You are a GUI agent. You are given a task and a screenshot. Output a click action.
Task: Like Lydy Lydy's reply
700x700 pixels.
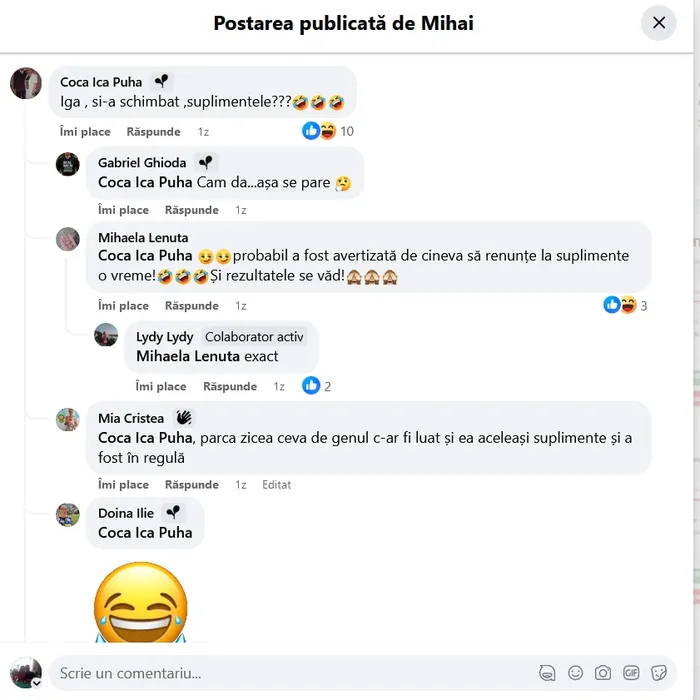(x=161, y=386)
